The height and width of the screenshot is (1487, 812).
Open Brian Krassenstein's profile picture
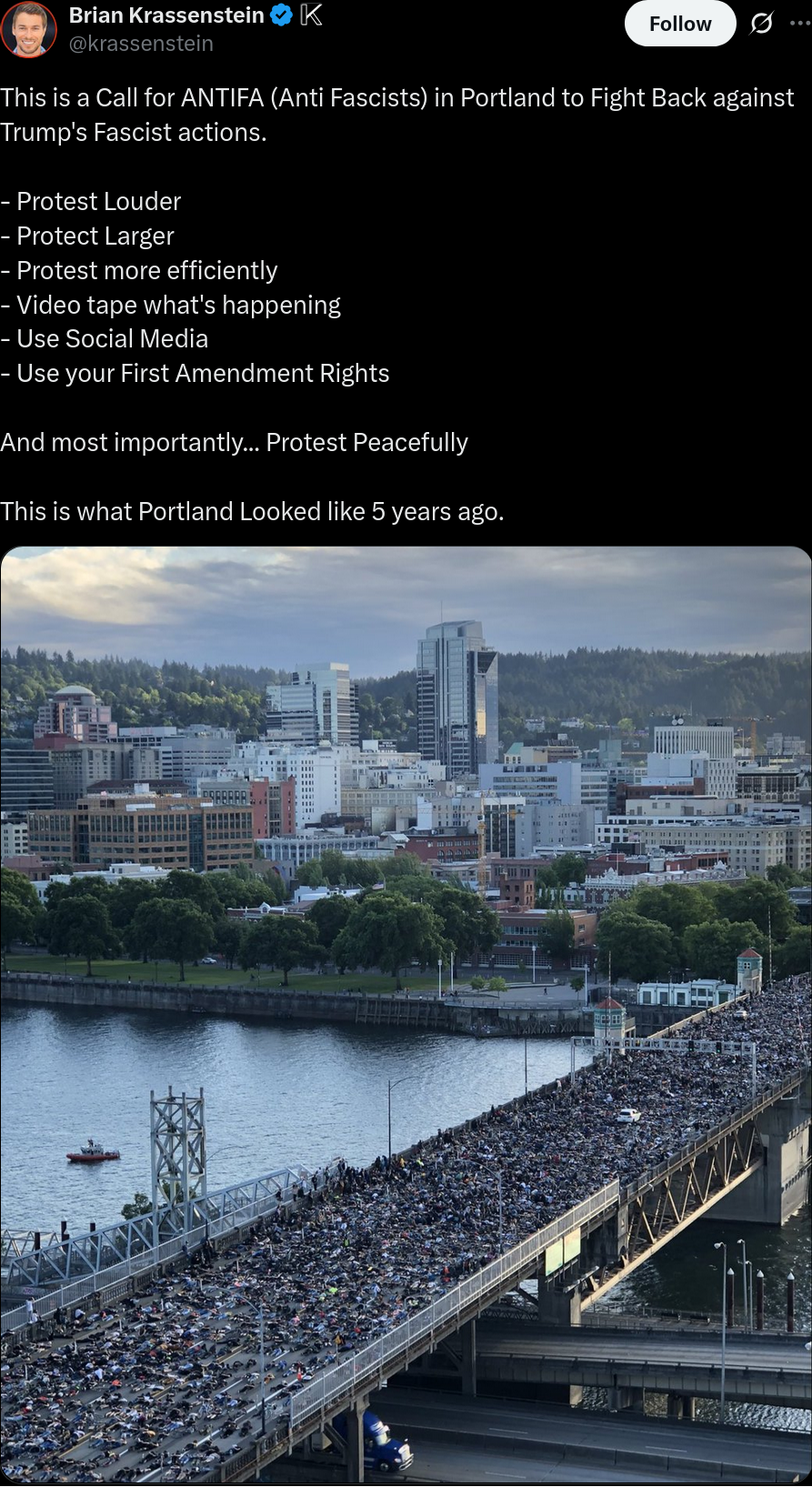pyautogui.click(x=29, y=28)
